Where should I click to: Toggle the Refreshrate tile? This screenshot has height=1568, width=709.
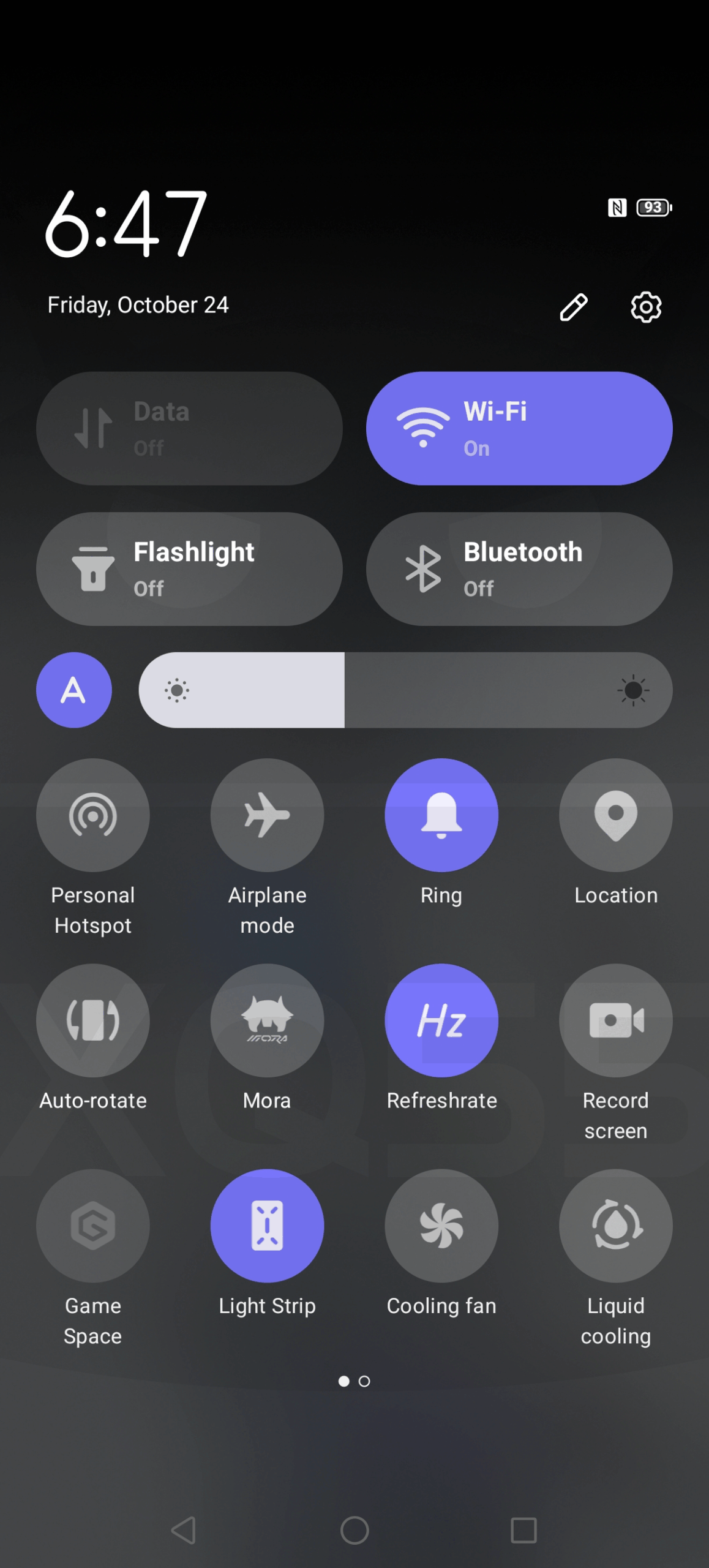pos(441,1020)
